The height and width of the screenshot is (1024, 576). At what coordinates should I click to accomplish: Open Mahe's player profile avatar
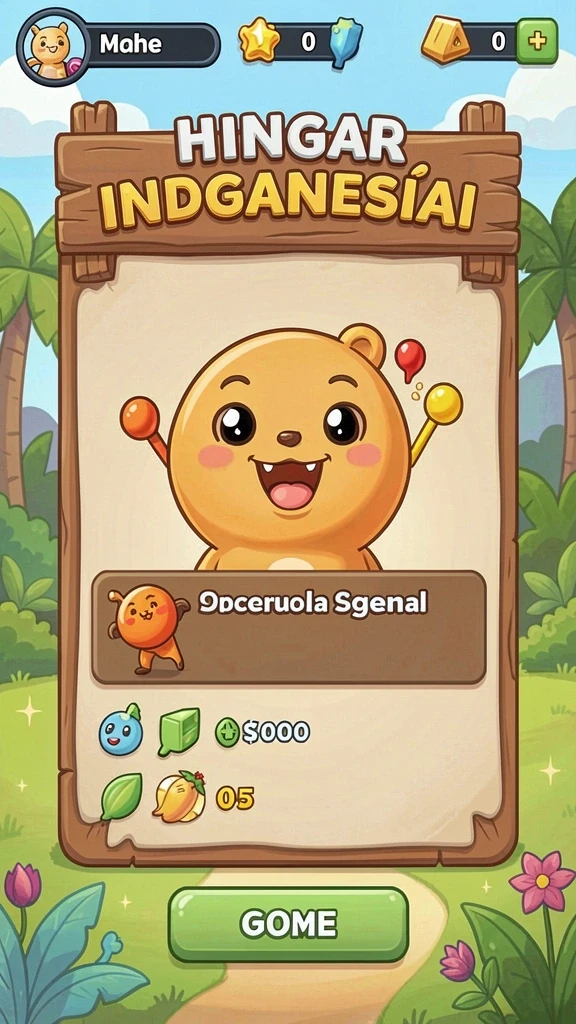52,46
